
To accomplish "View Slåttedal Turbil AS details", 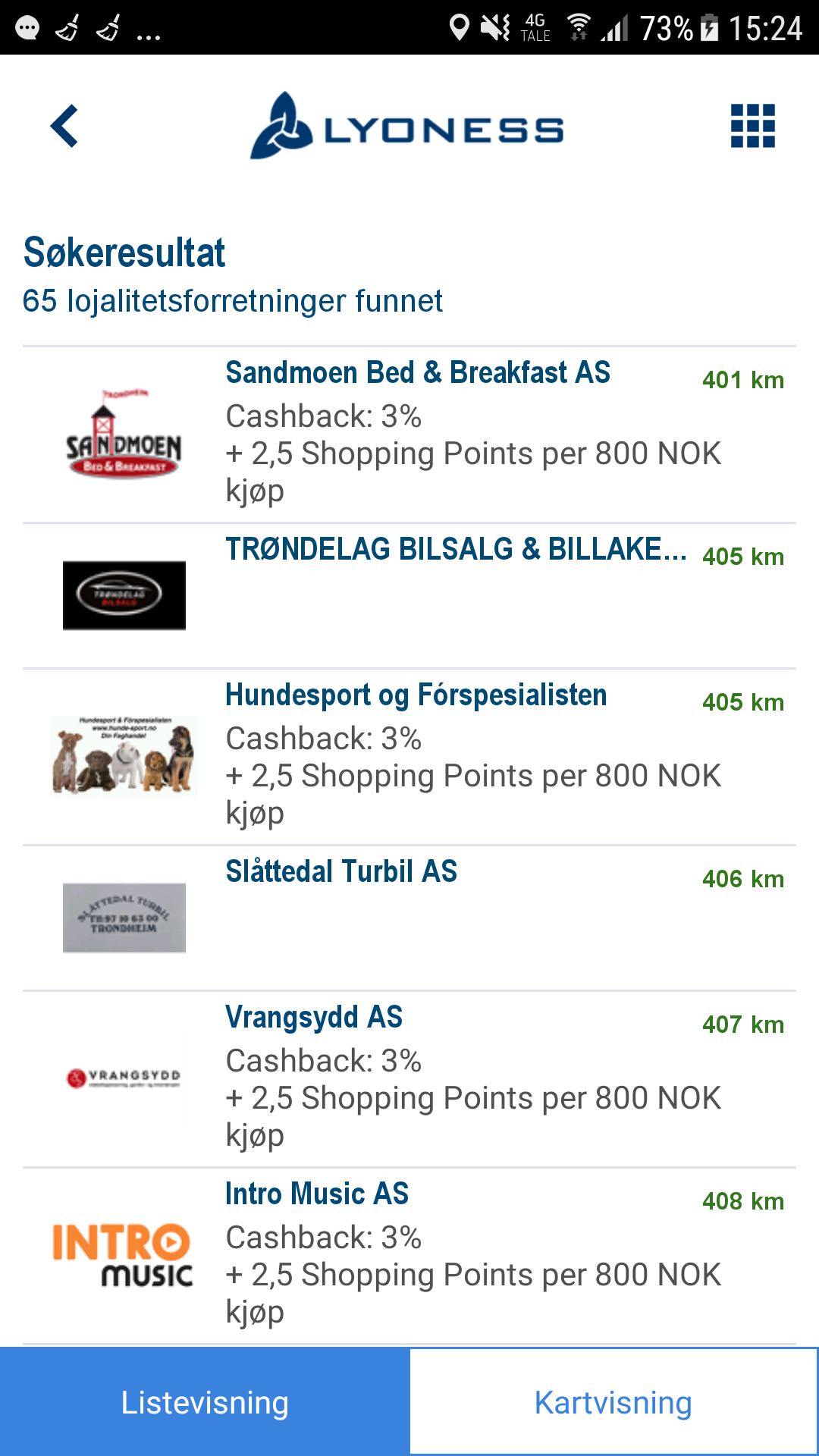I will (409, 918).
